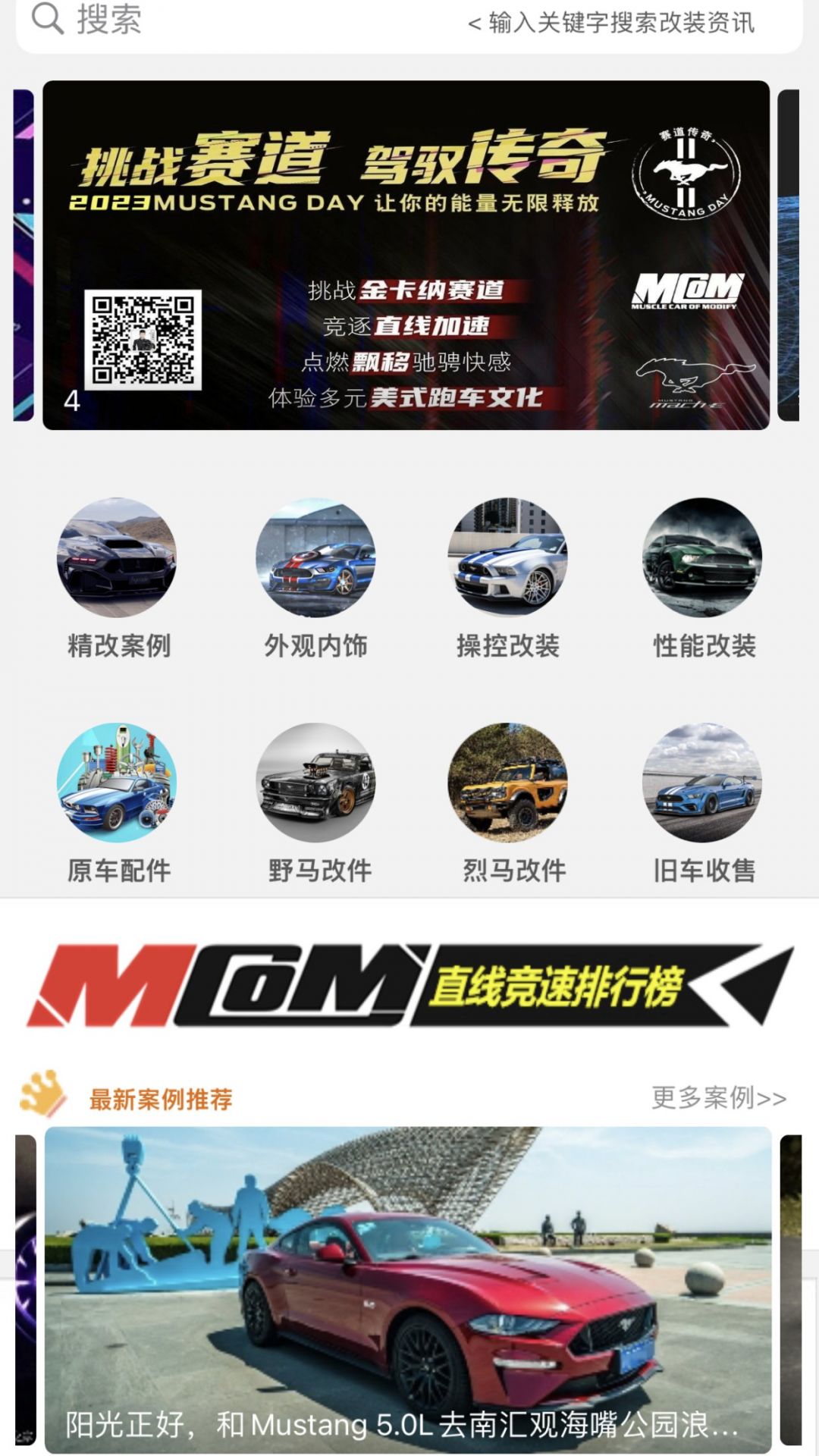Open the Mustang 5.0L 南汇观海嘴公园 article
Viewport: 819px width, 1456px height.
pyautogui.click(x=409, y=1289)
